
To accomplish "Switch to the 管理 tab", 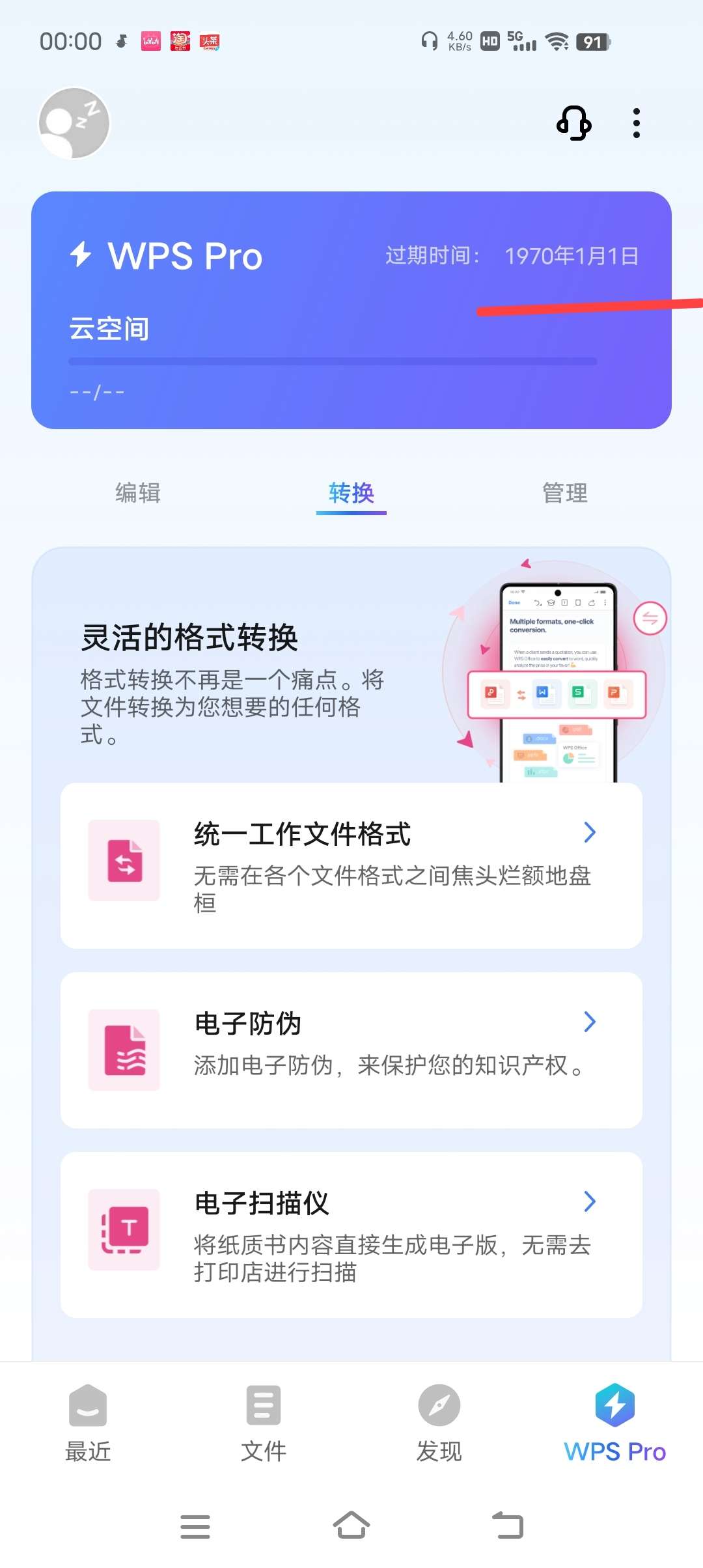I will [x=565, y=493].
